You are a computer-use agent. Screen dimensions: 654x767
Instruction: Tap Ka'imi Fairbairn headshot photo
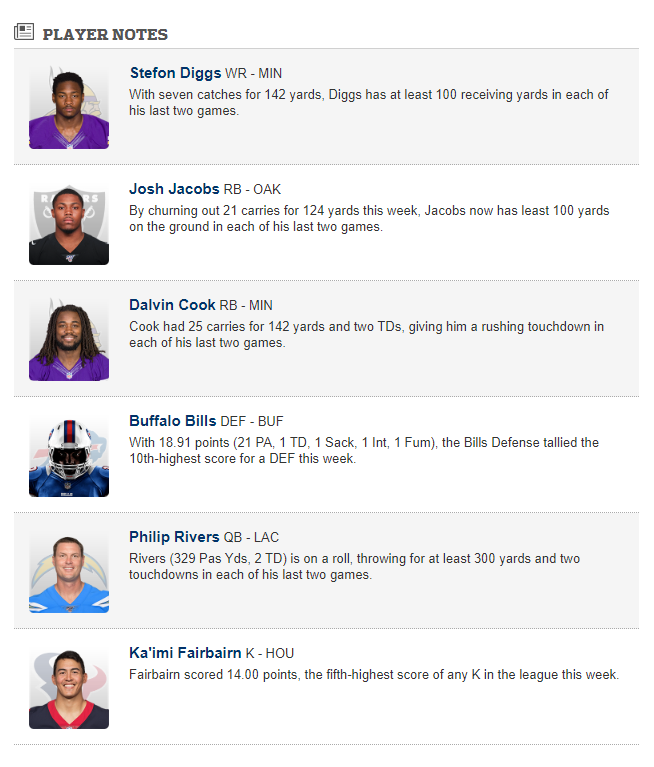tap(69, 688)
